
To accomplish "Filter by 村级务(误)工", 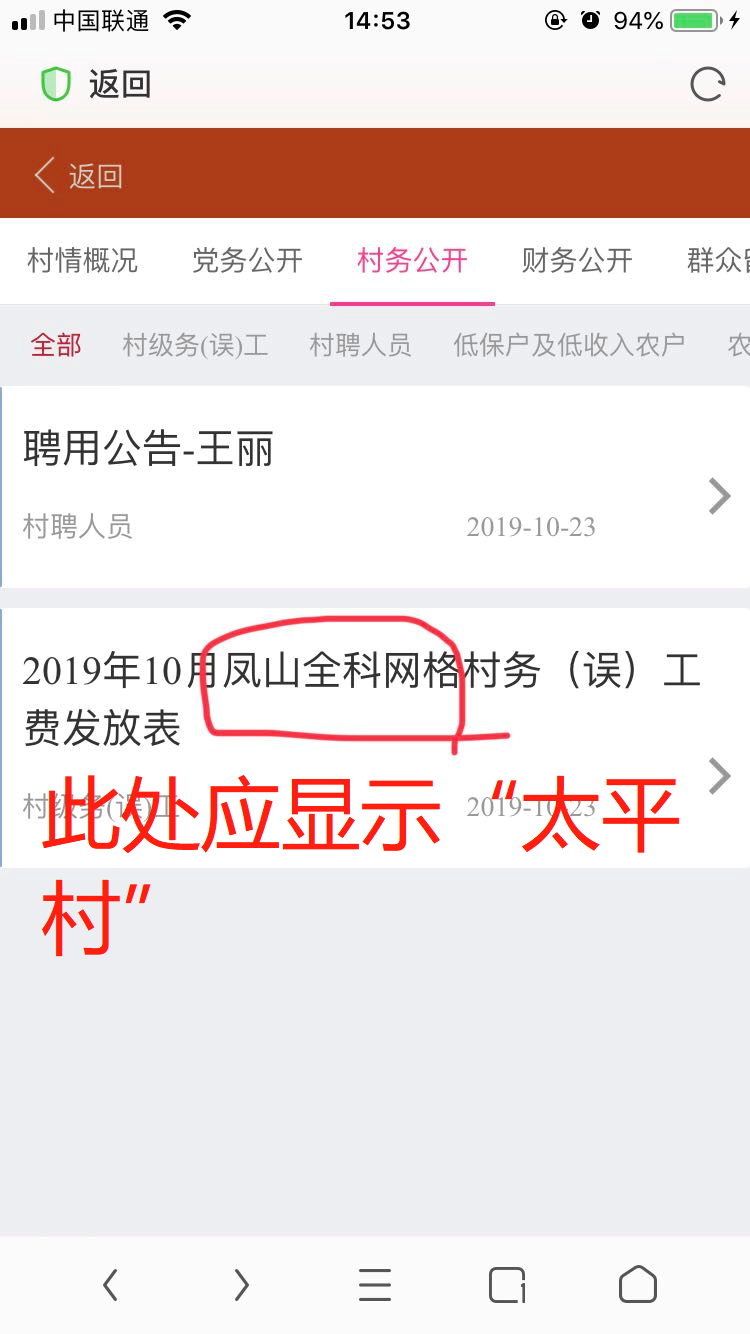I will tap(195, 346).
